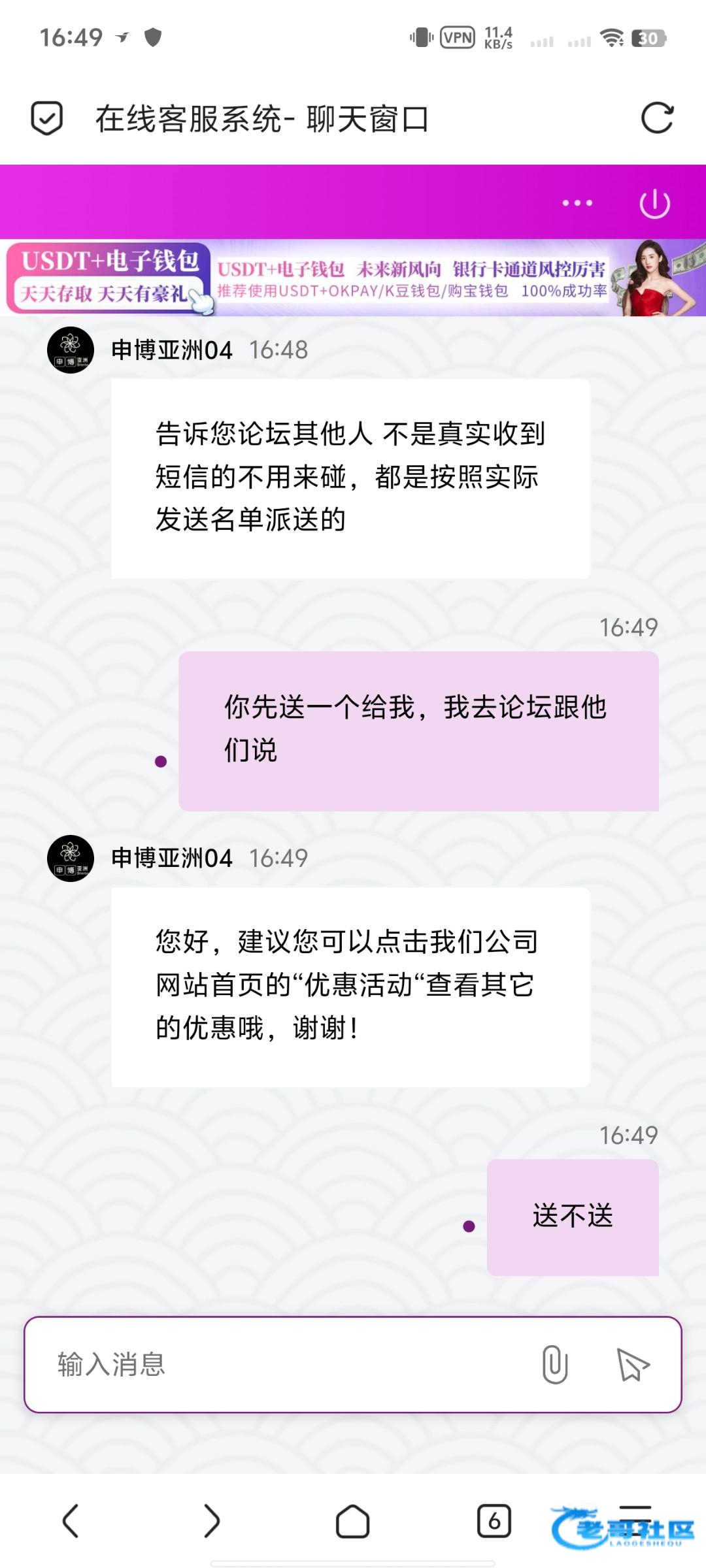Image resolution: width=706 pixels, height=1568 pixels.
Task: Go forward to the next page
Action: pos(211,1521)
